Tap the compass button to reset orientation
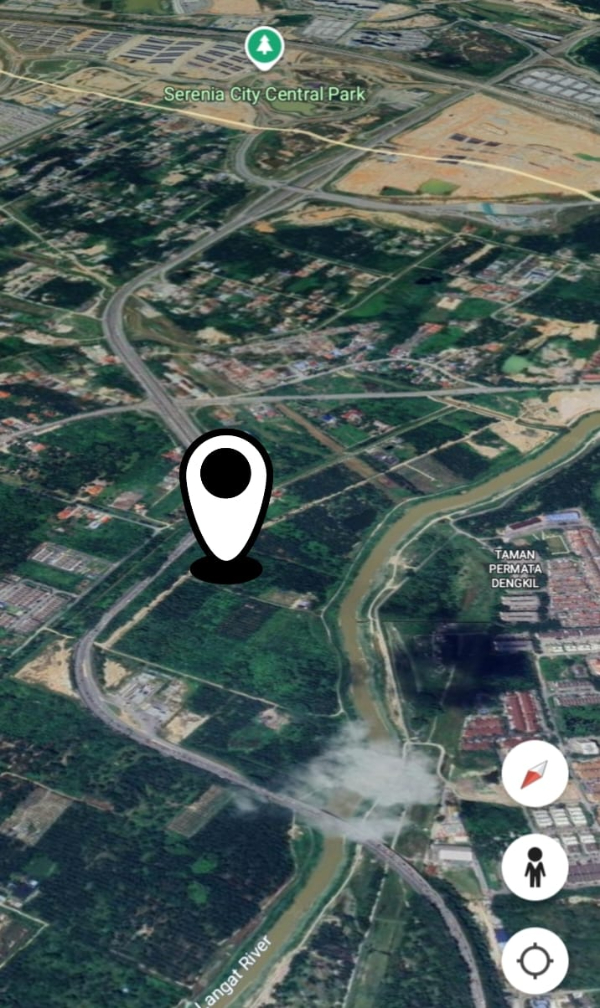The height and width of the screenshot is (1008, 600). (535, 773)
